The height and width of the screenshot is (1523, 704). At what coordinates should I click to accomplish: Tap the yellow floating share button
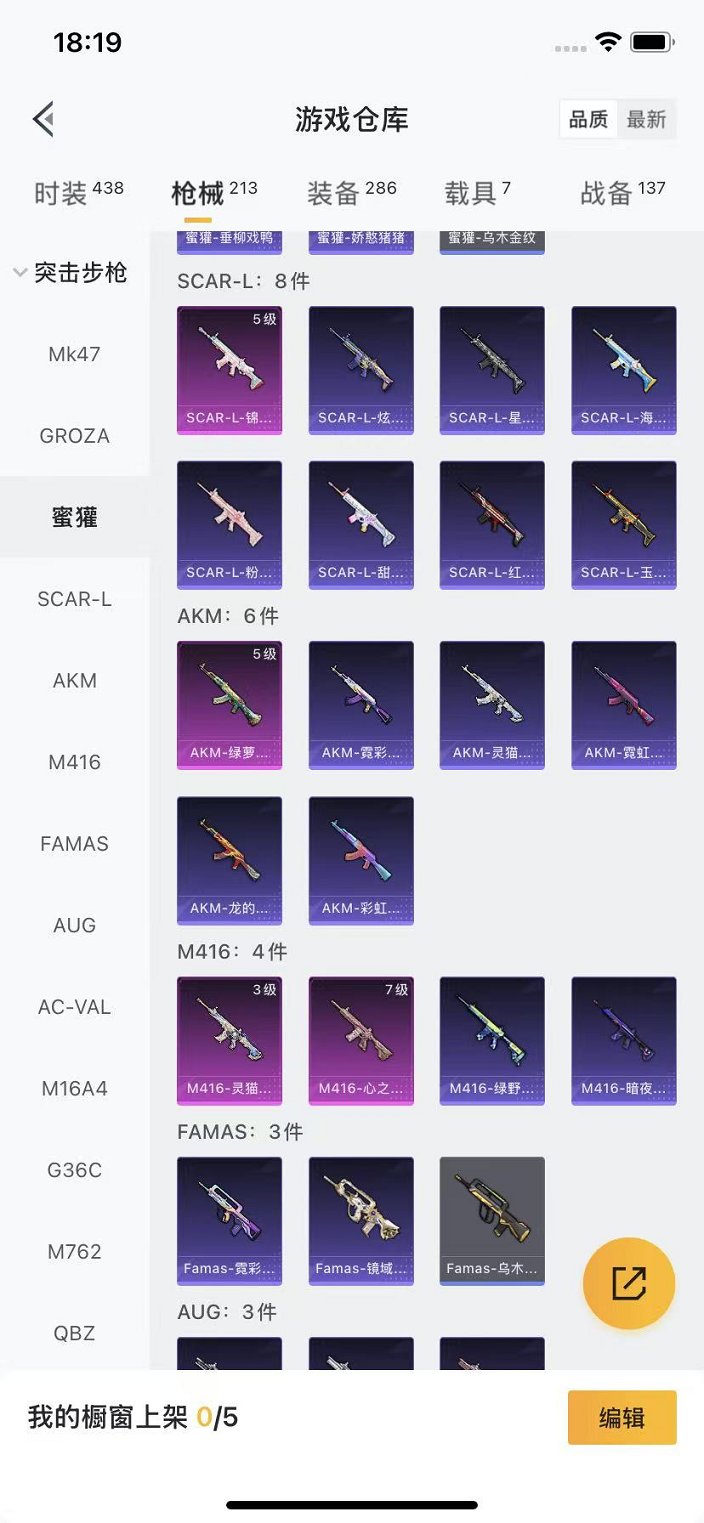(629, 1284)
